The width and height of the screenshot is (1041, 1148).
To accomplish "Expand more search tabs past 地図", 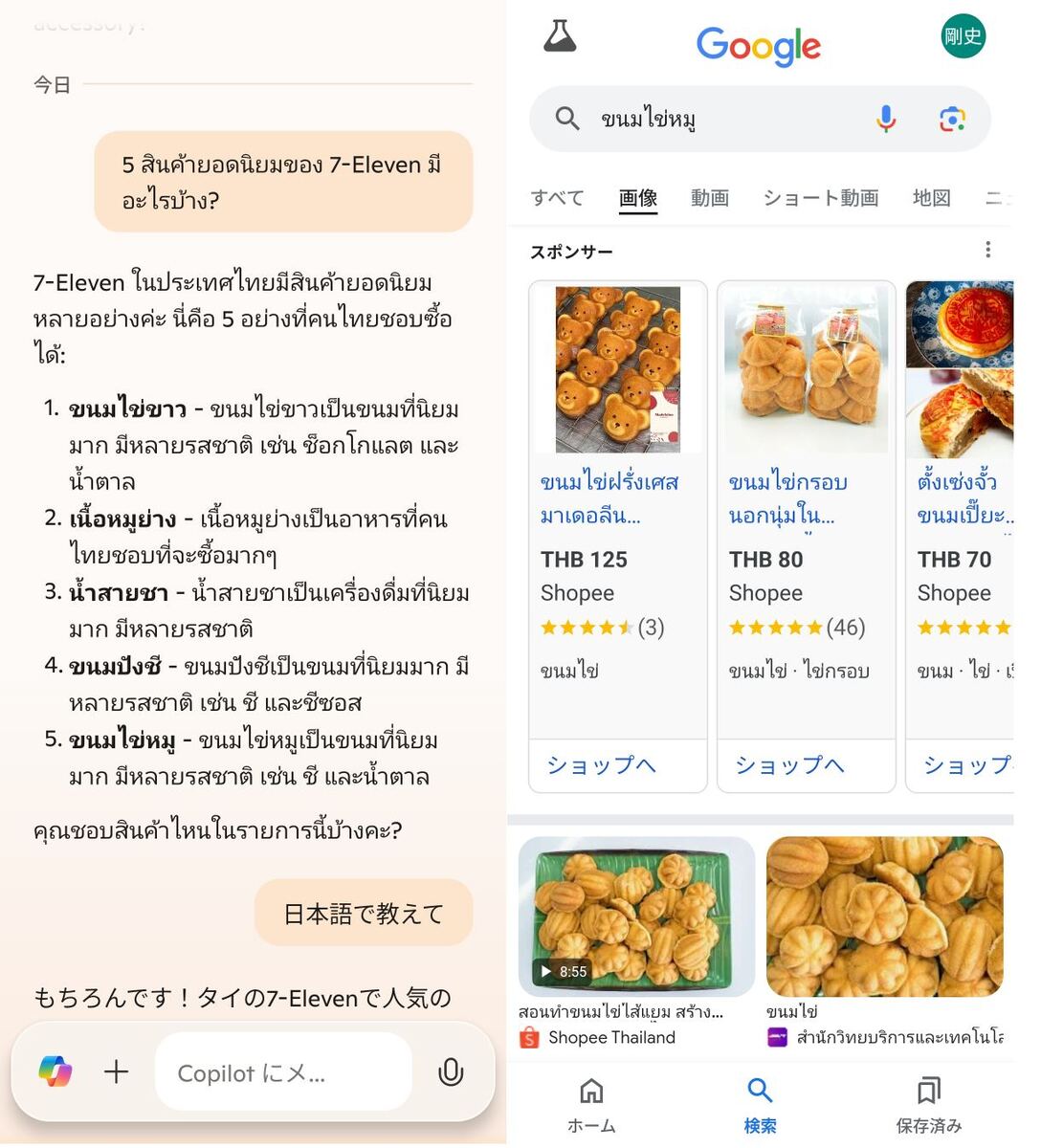I will pos(1000,198).
